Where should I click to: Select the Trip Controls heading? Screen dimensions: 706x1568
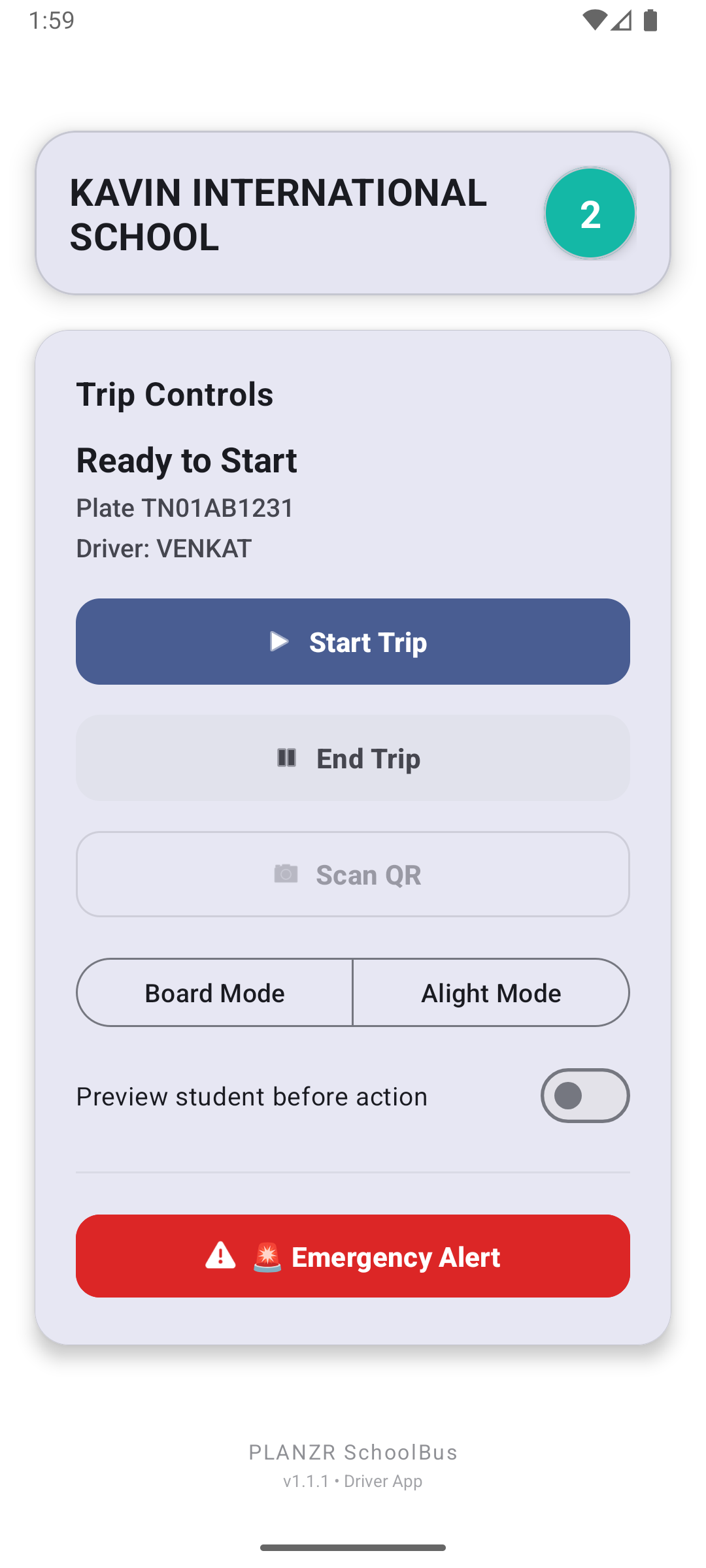coord(175,393)
